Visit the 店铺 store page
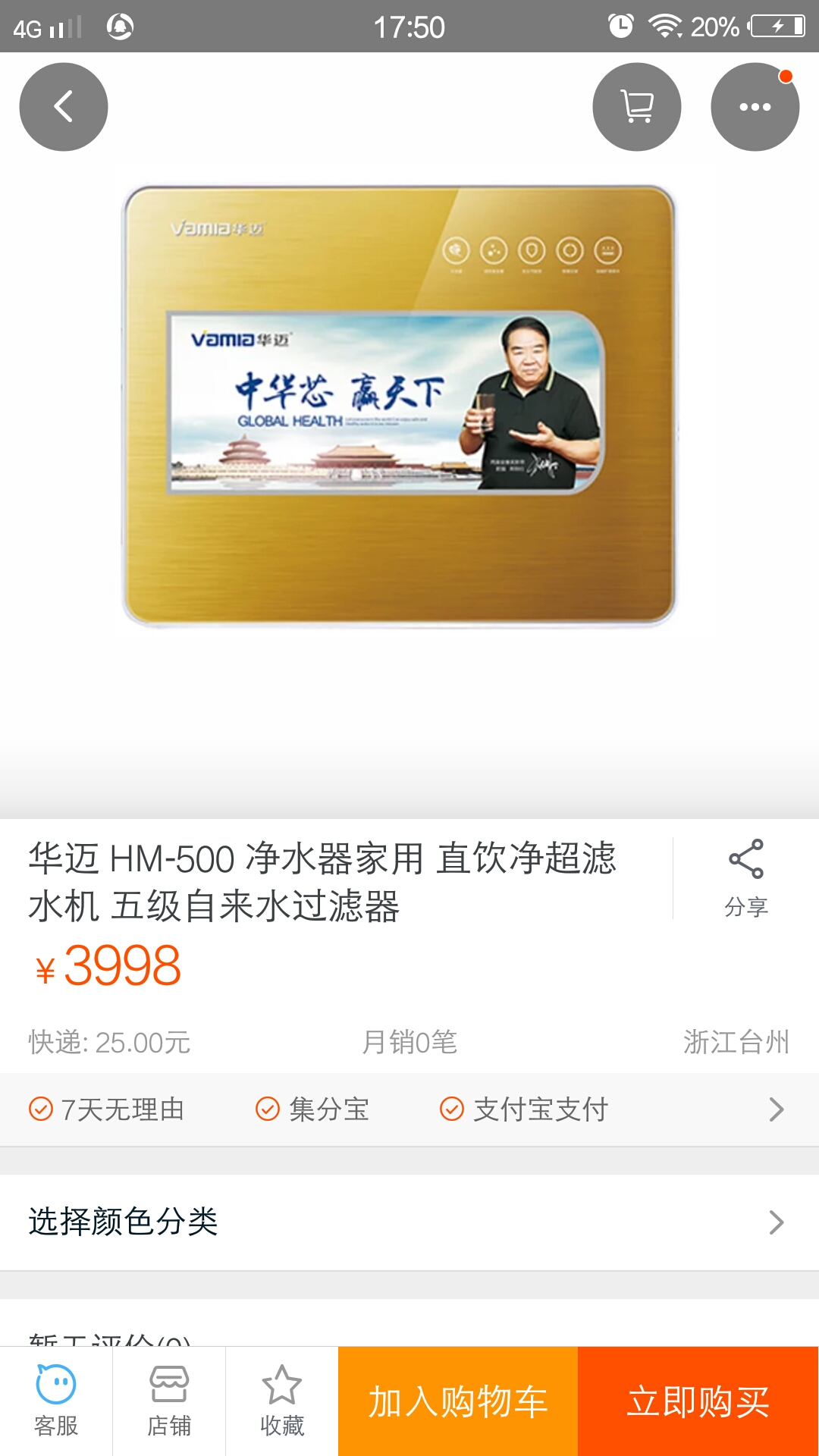Image resolution: width=819 pixels, height=1456 pixels. [169, 1401]
